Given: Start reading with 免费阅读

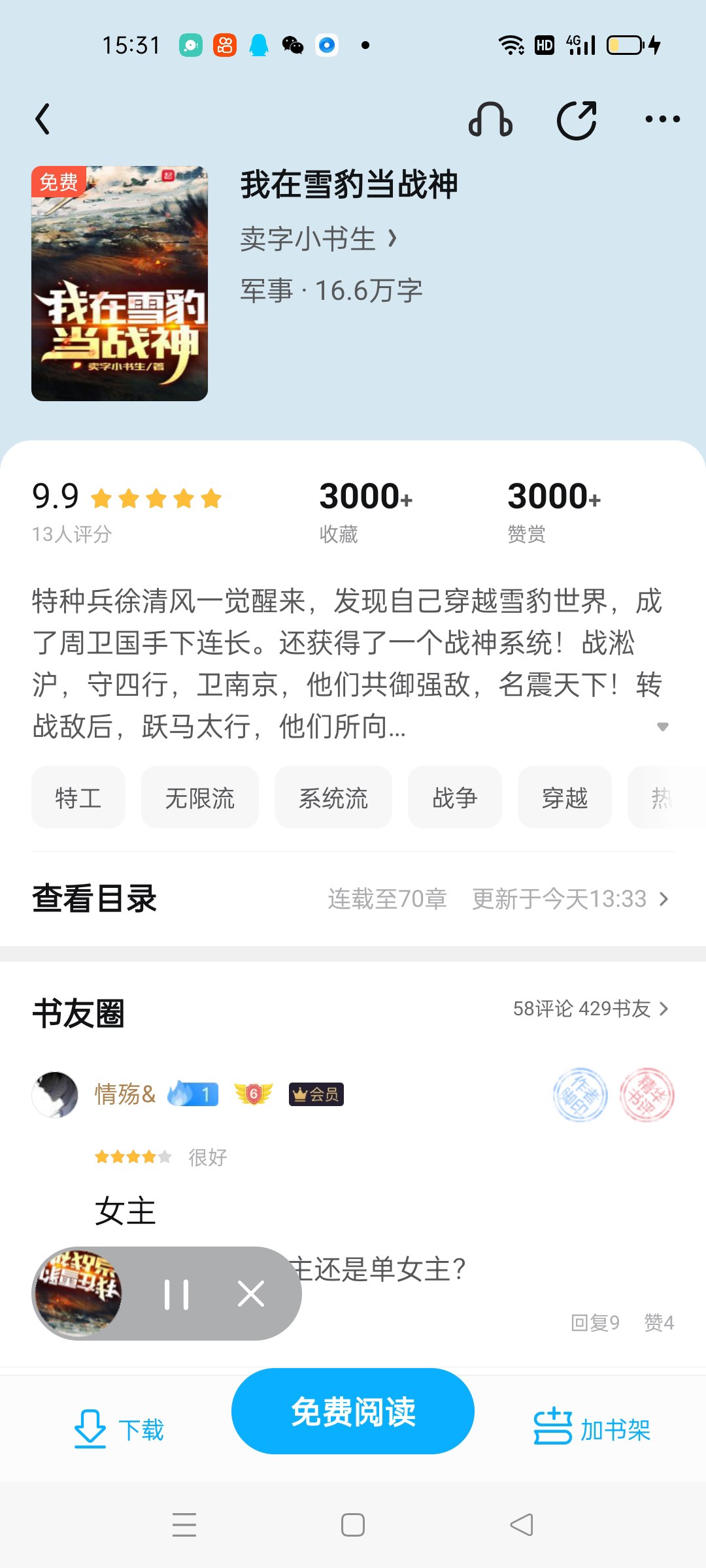Looking at the screenshot, I should (x=353, y=1411).
